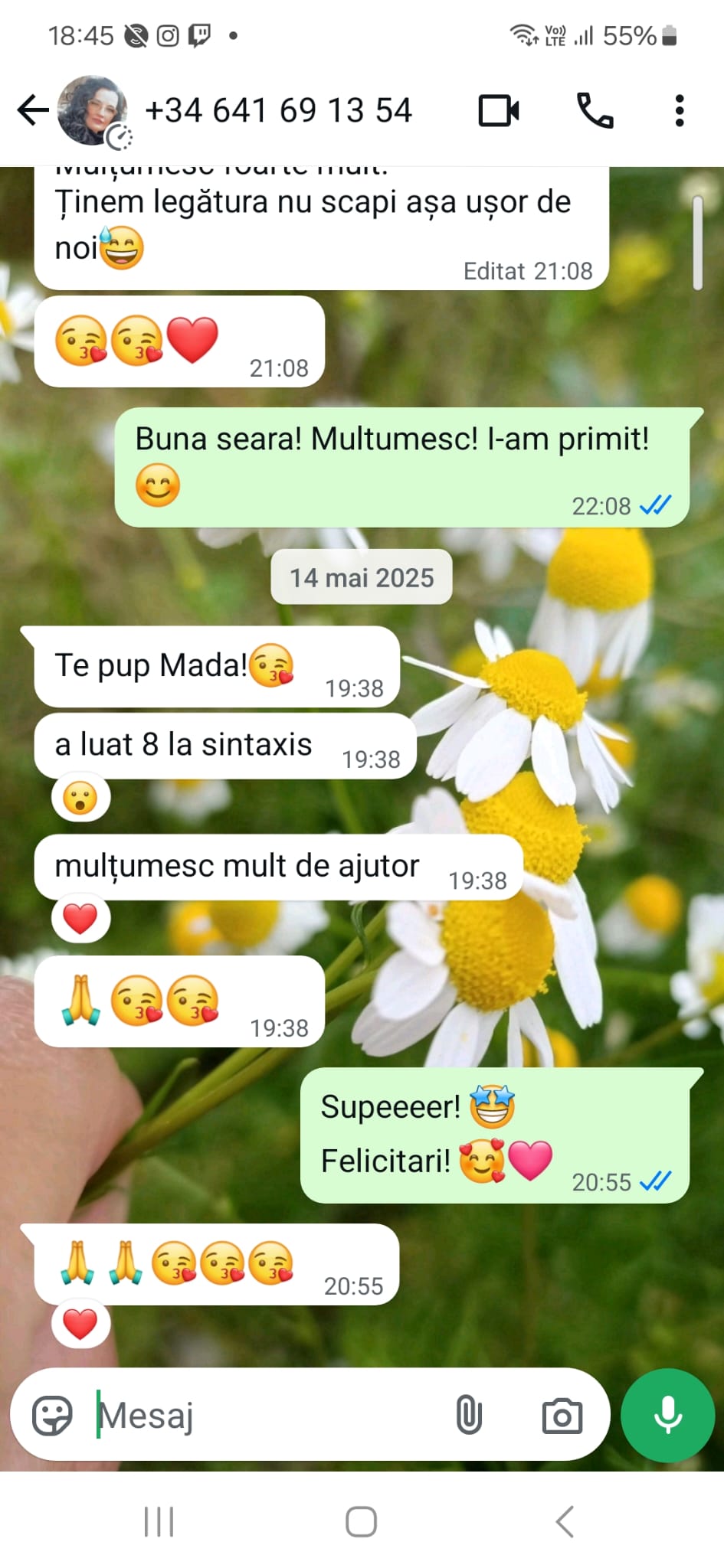View the reaction on 'a luat 8 la sintaxis'
Viewport: 724px width, 1568px height.
[80, 798]
